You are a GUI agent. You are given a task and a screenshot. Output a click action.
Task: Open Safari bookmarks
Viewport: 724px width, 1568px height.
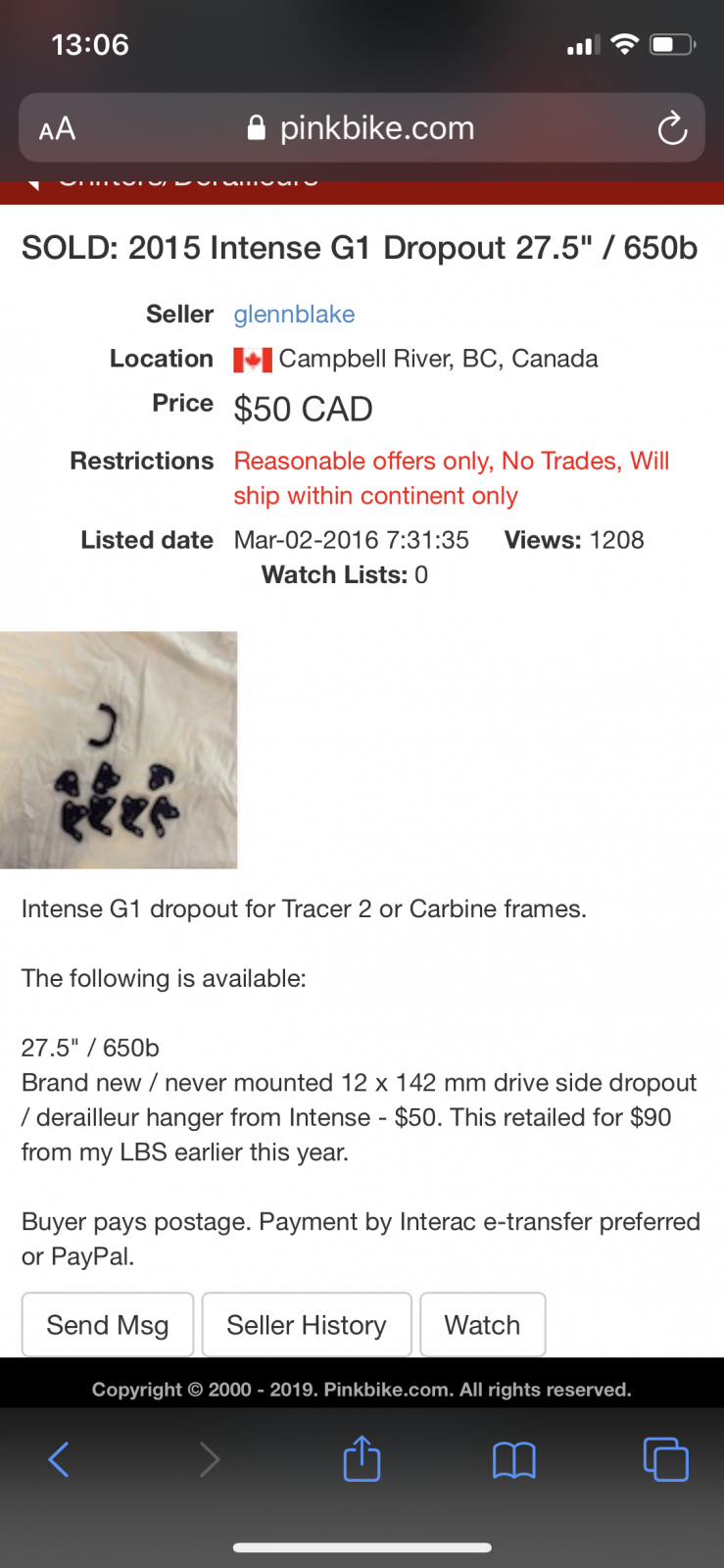[x=513, y=1459]
